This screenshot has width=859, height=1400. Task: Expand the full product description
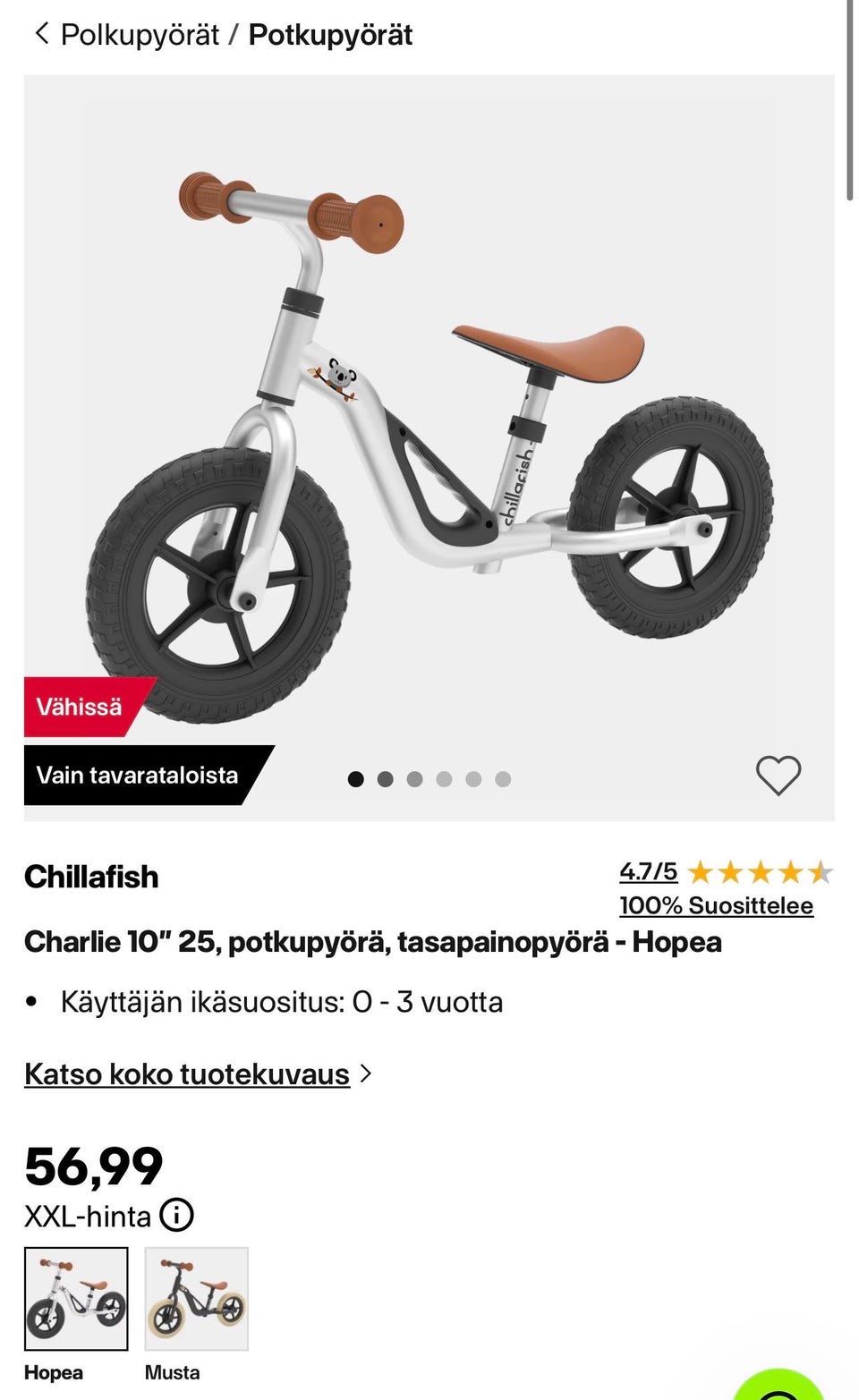(186, 1073)
